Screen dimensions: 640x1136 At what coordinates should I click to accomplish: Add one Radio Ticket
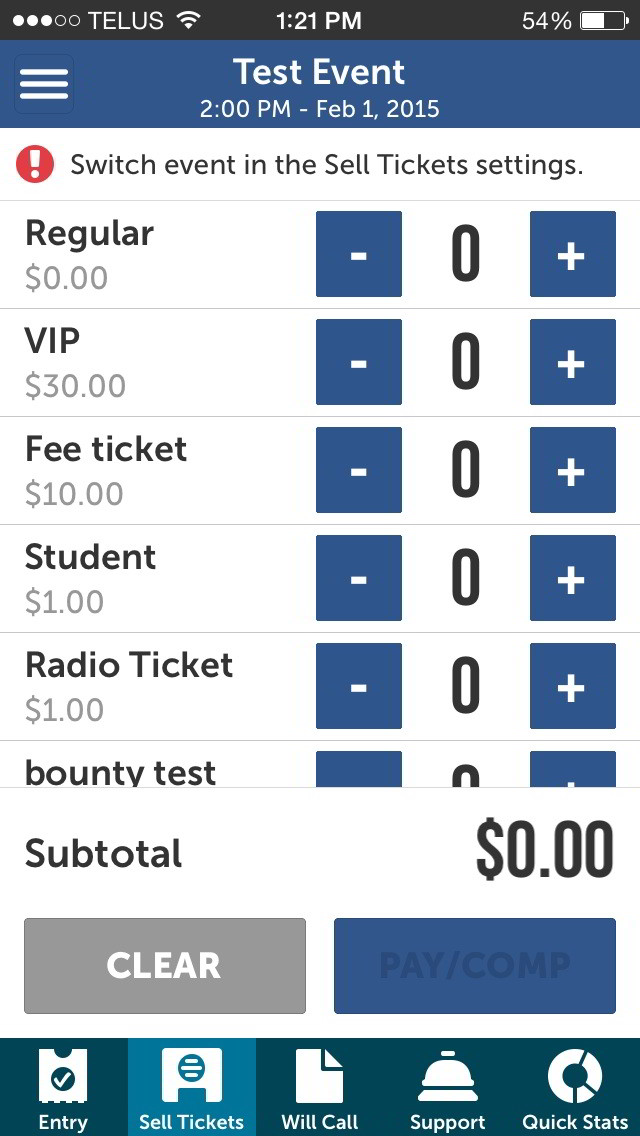coord(573,686)
